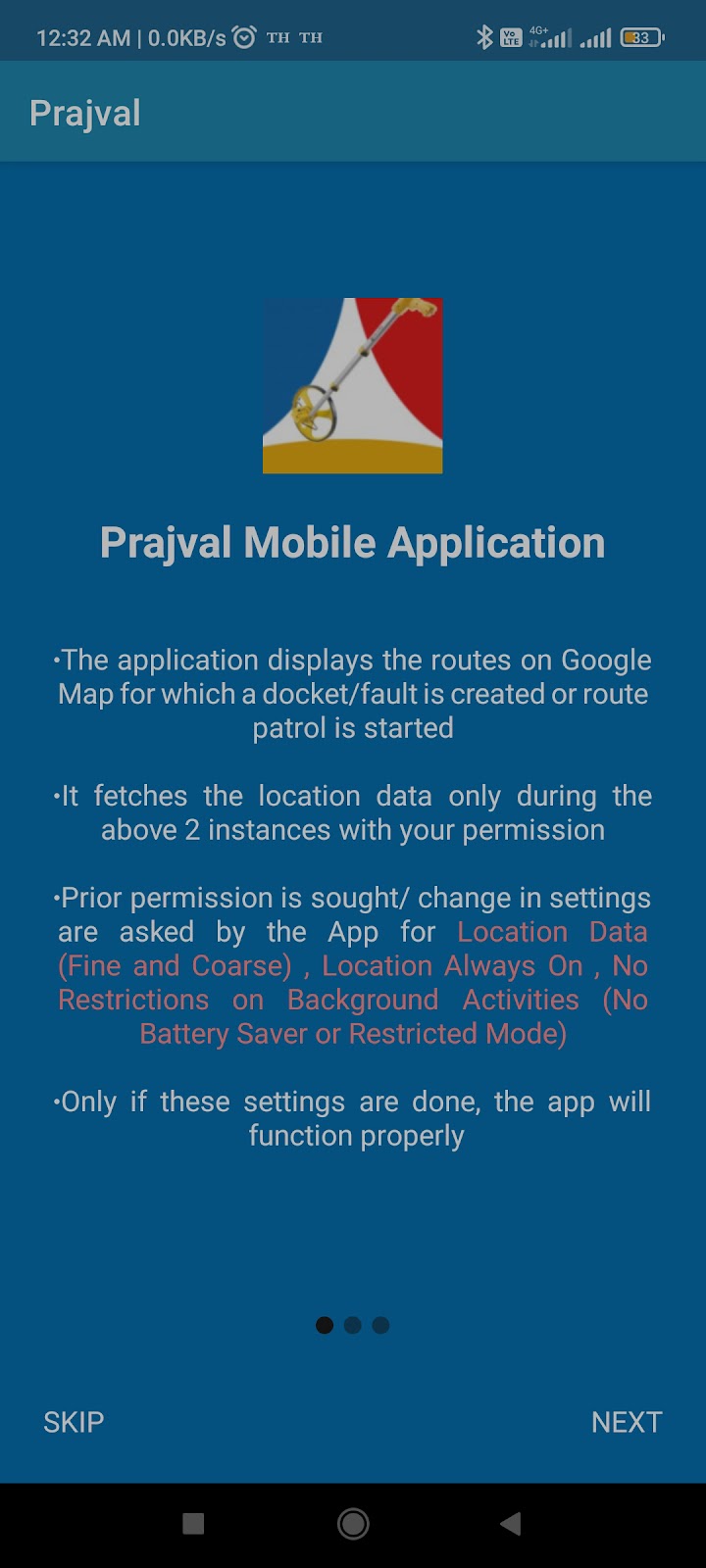The width and height of the screenshot is (706, 1568).
Task: Jump to the third page indicator dot
Action: 381,1325
